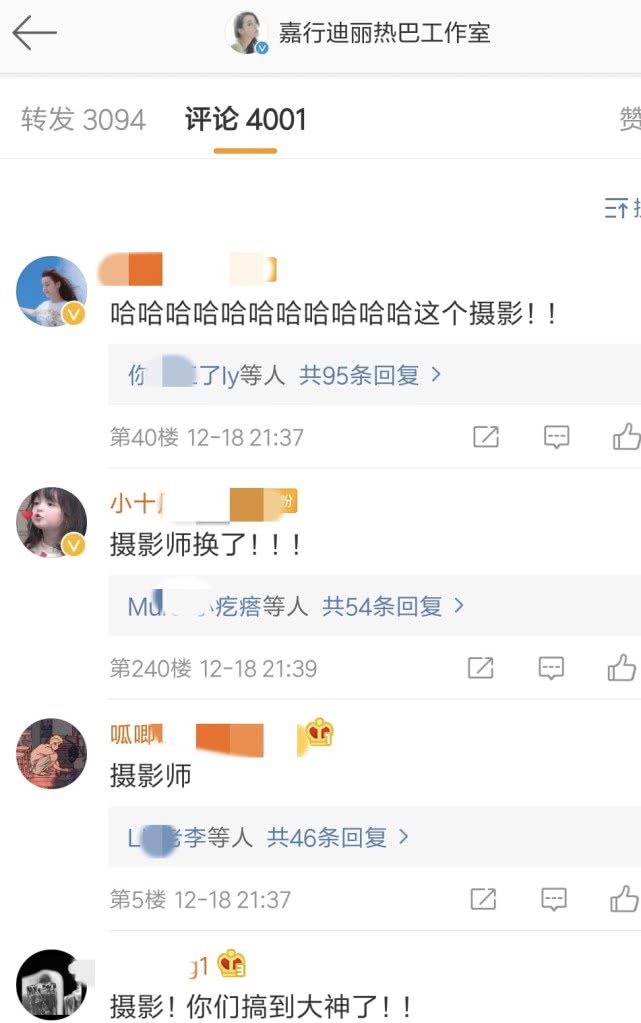Select the 评论 4001 tab

pyautogui.click(x=245, y=120)
